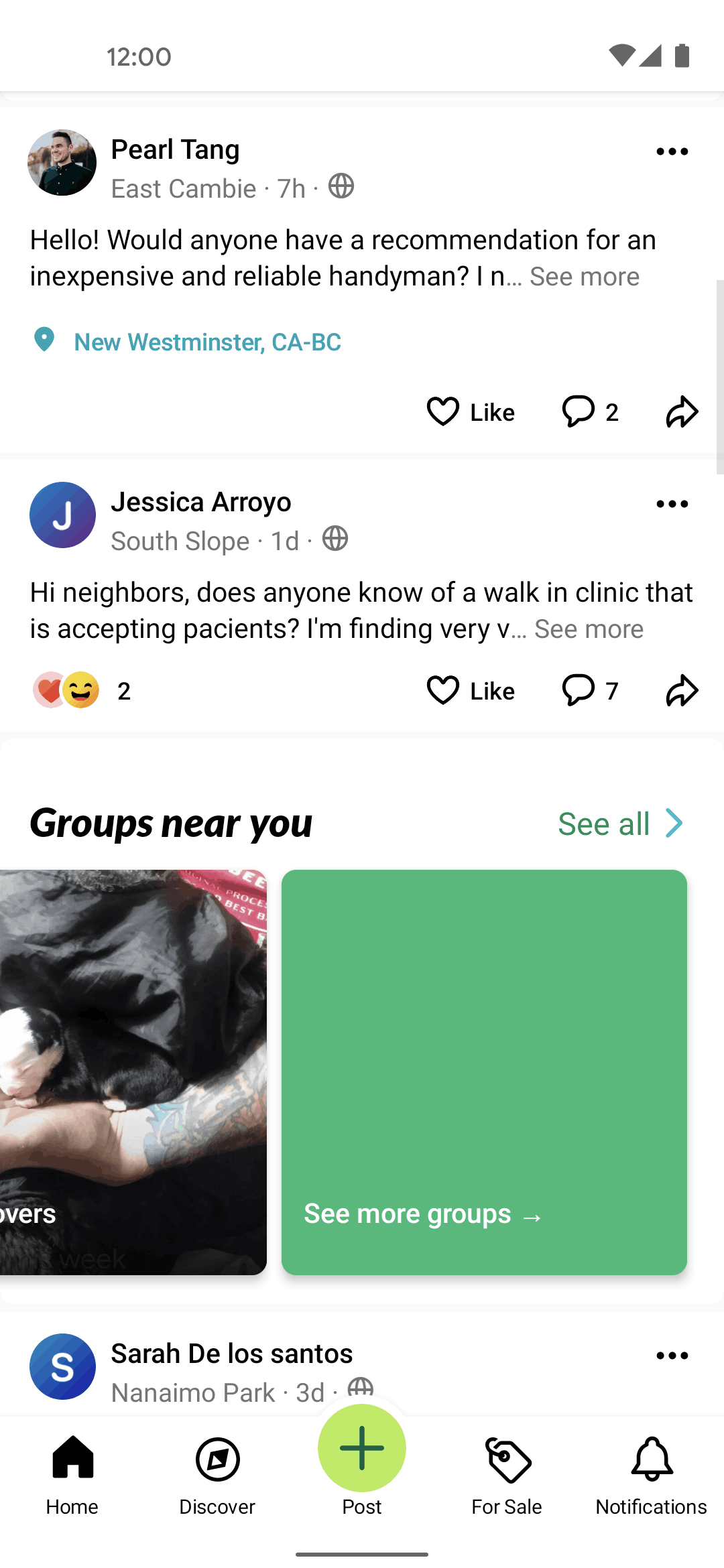
Task: Open overflow menu on Pearl Tang's post
Action: click(672, 151)
